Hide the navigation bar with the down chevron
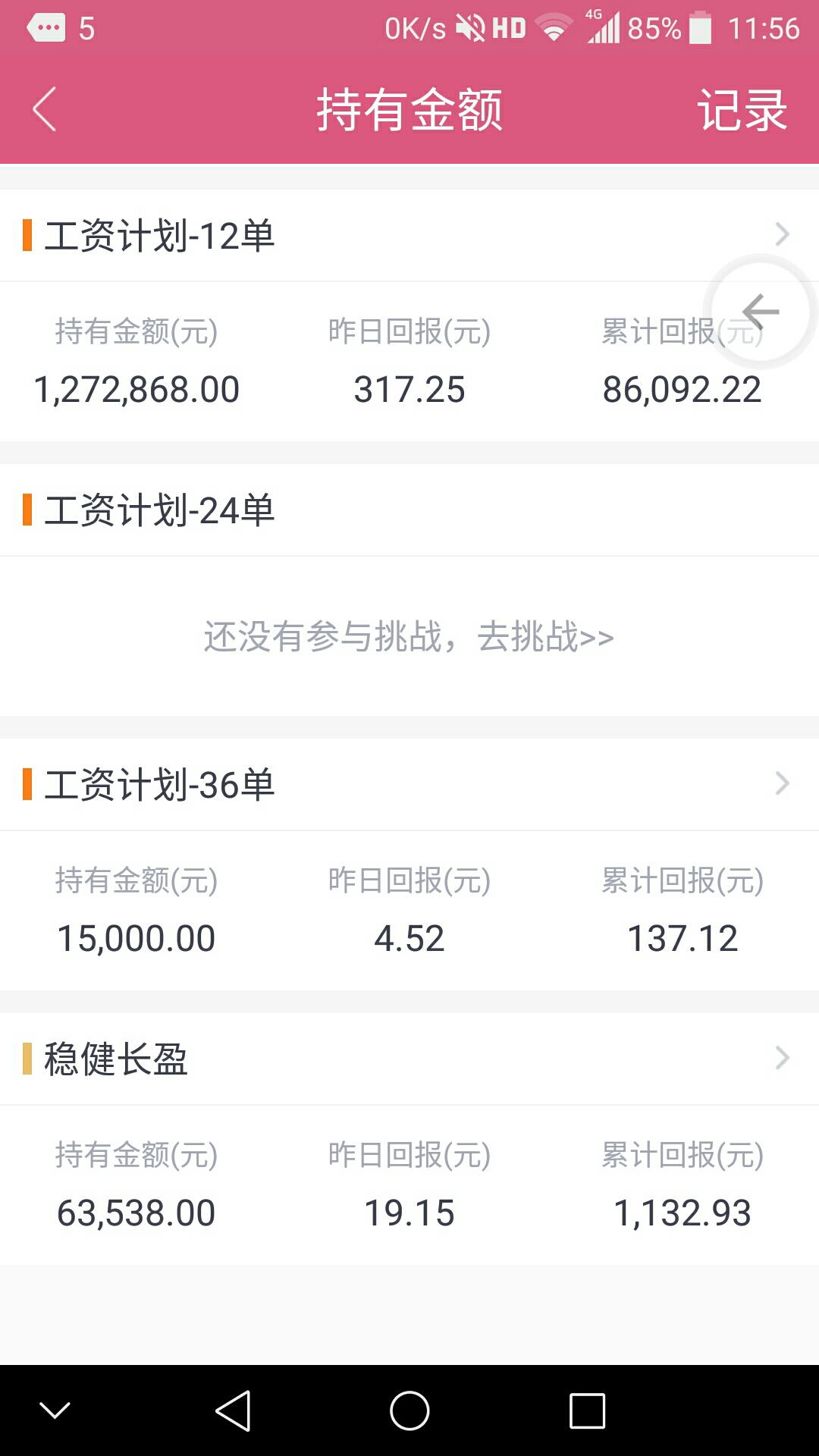This screenshot has width=819, height=1456. 55,1411
